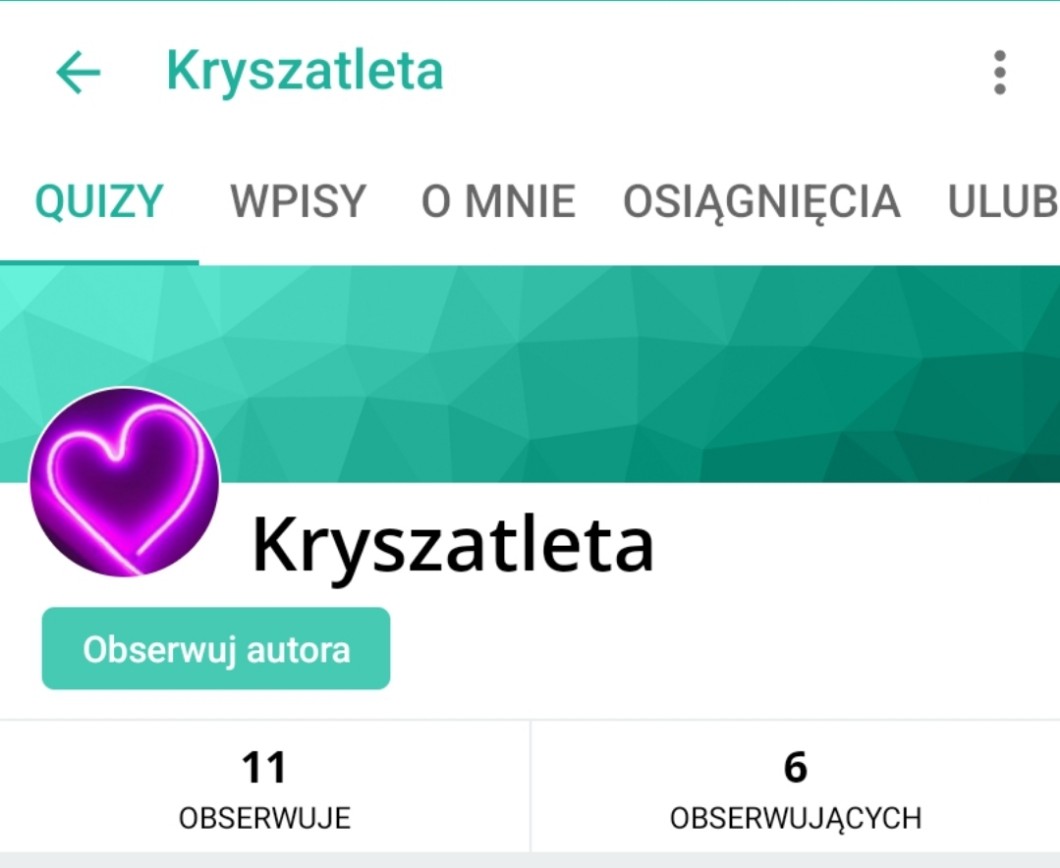This screenshot has width=1060, height=868.
Task: Select the Osiągnięcia tab
Action: coord(761,201)
